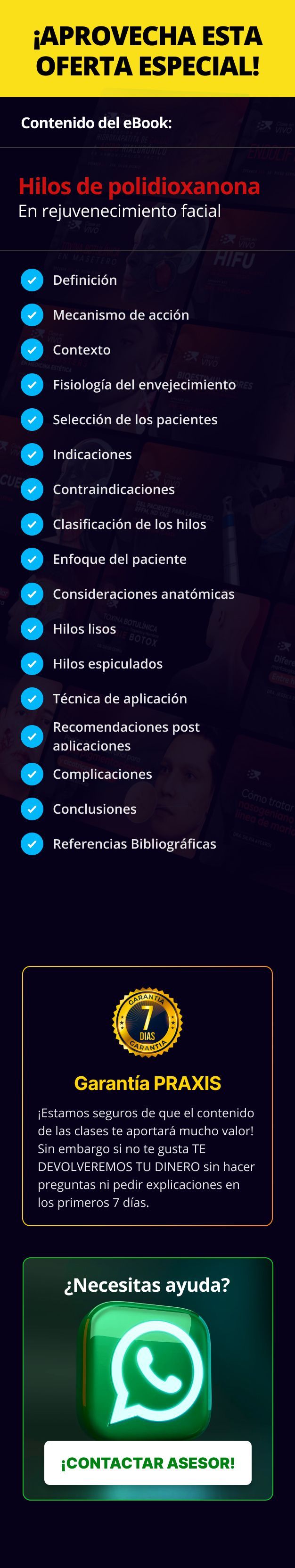
Task: Tap the ¡CONTACTAR ASESOR! button
Action: point(148,1463)
